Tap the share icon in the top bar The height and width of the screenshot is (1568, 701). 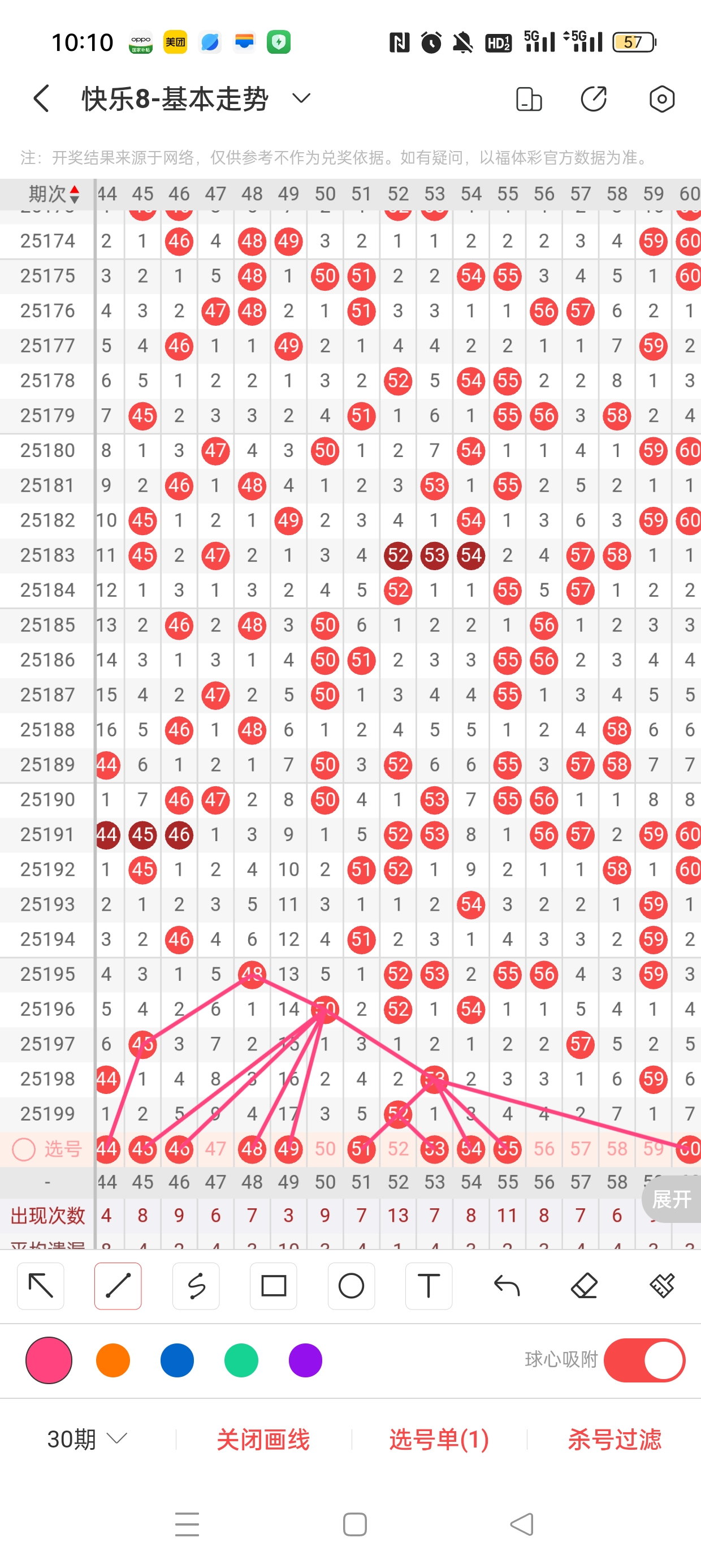pos(593,98)
